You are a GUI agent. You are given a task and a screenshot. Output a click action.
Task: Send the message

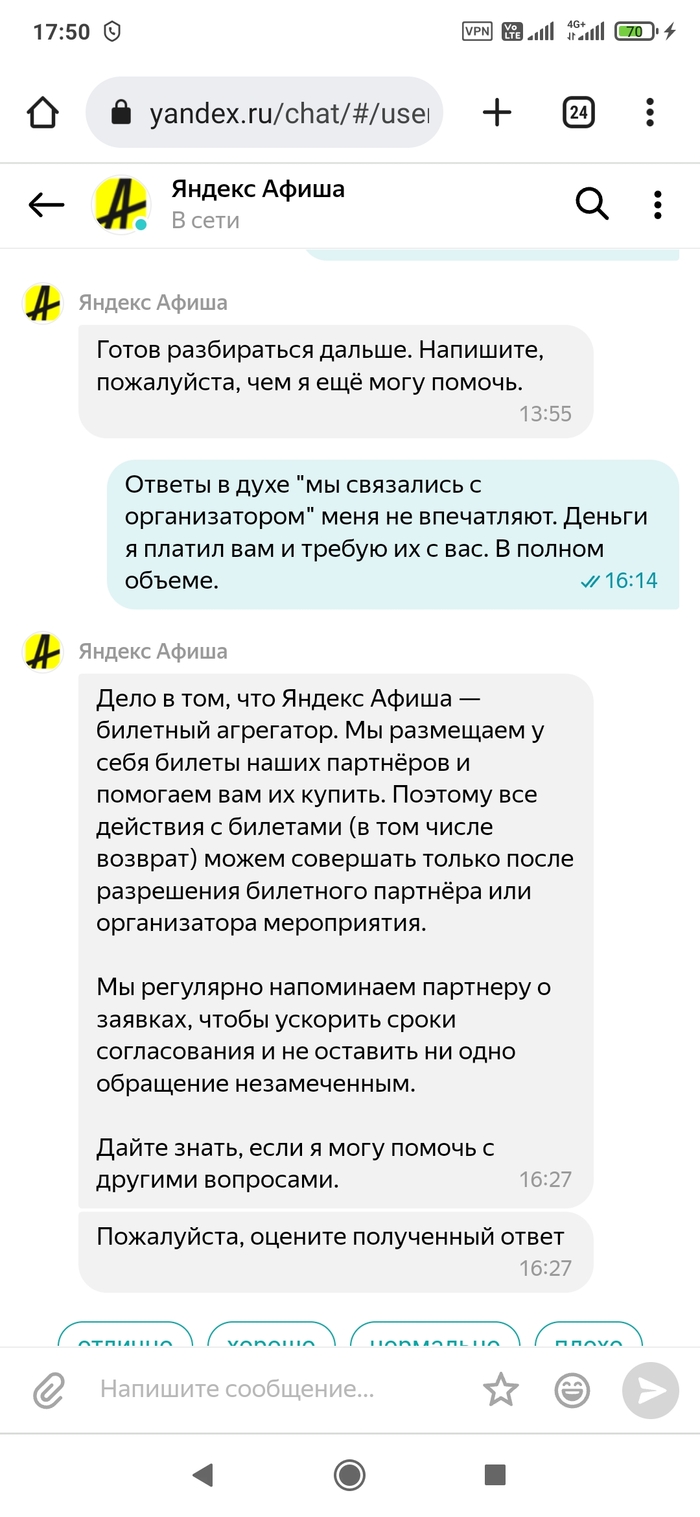(x=651, y=1389)
